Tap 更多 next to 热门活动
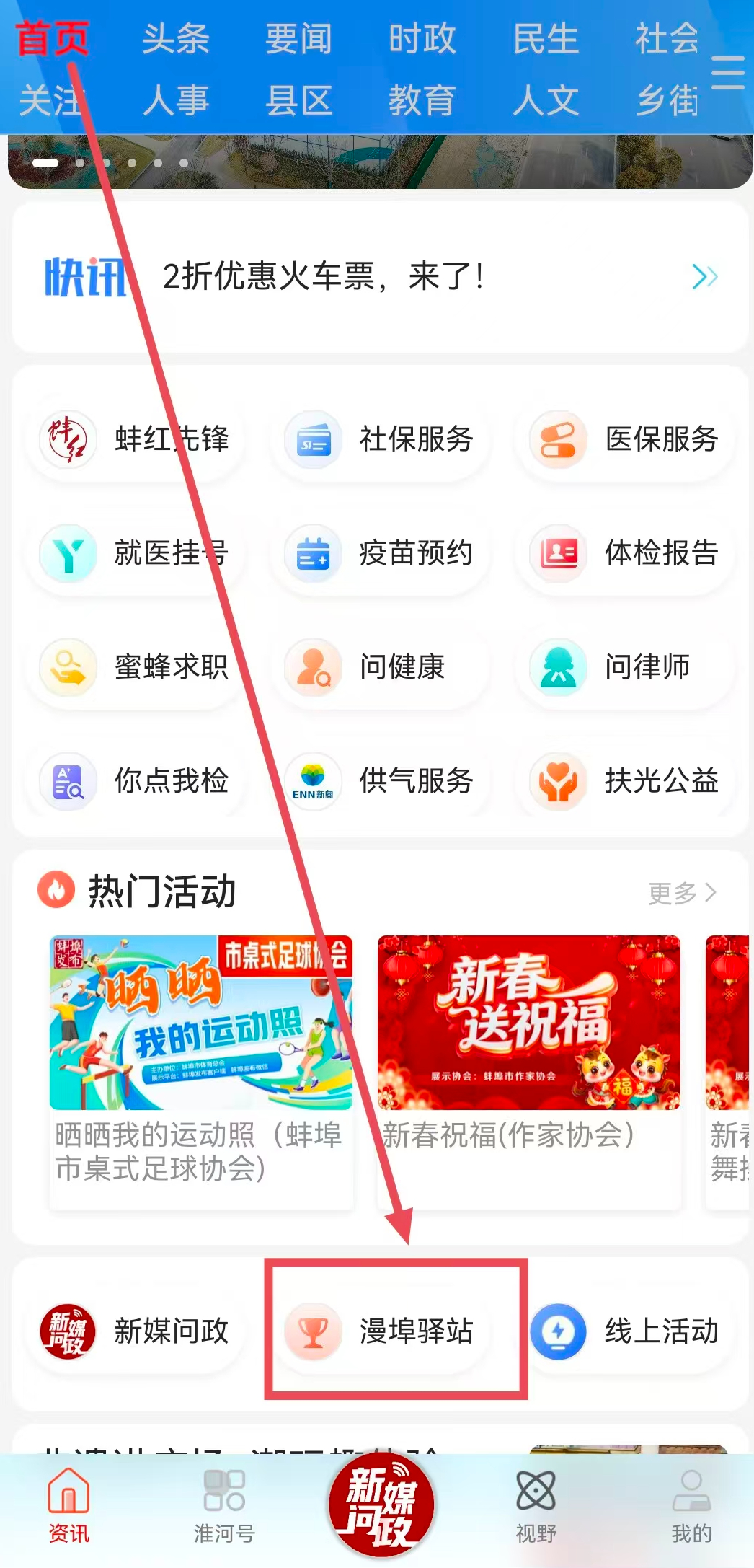This screenshot has height=1568, width=754. pos(681,893)
